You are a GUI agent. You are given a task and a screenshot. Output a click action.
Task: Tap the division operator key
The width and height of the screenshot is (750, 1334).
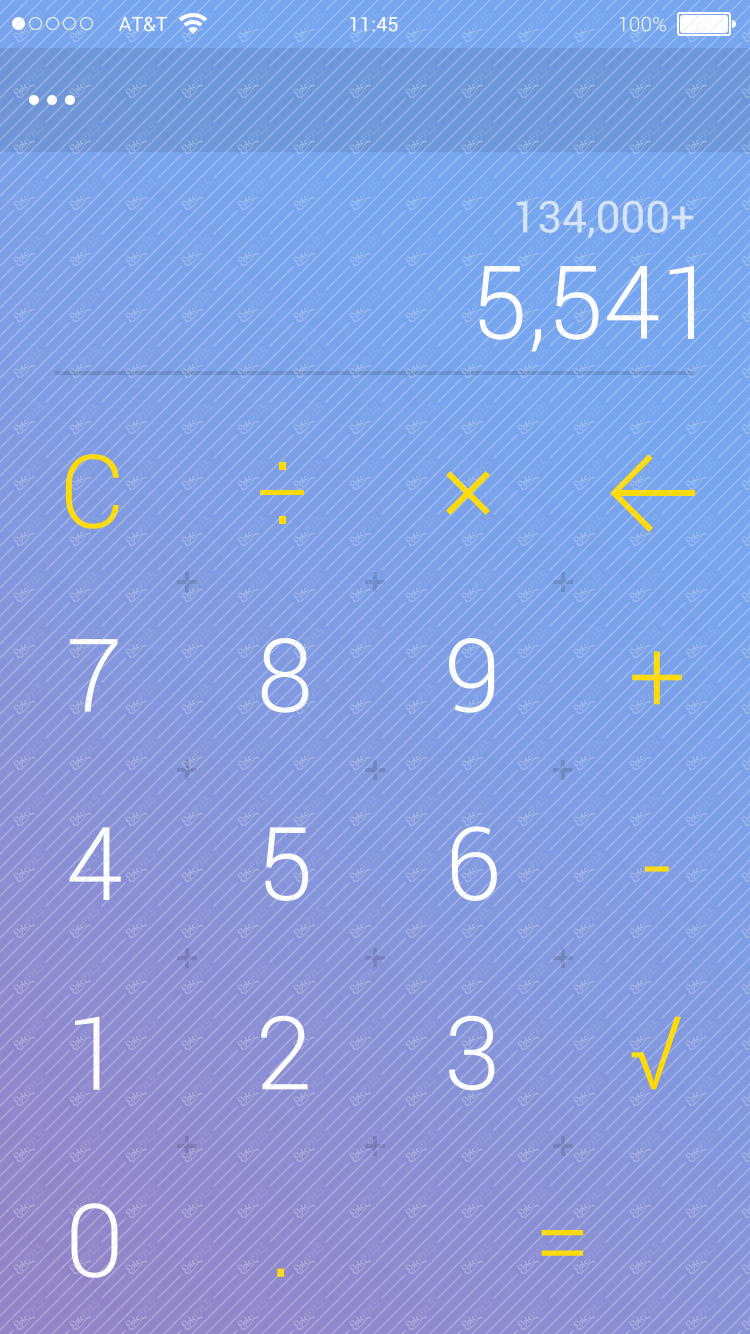(x=282, y=492)
